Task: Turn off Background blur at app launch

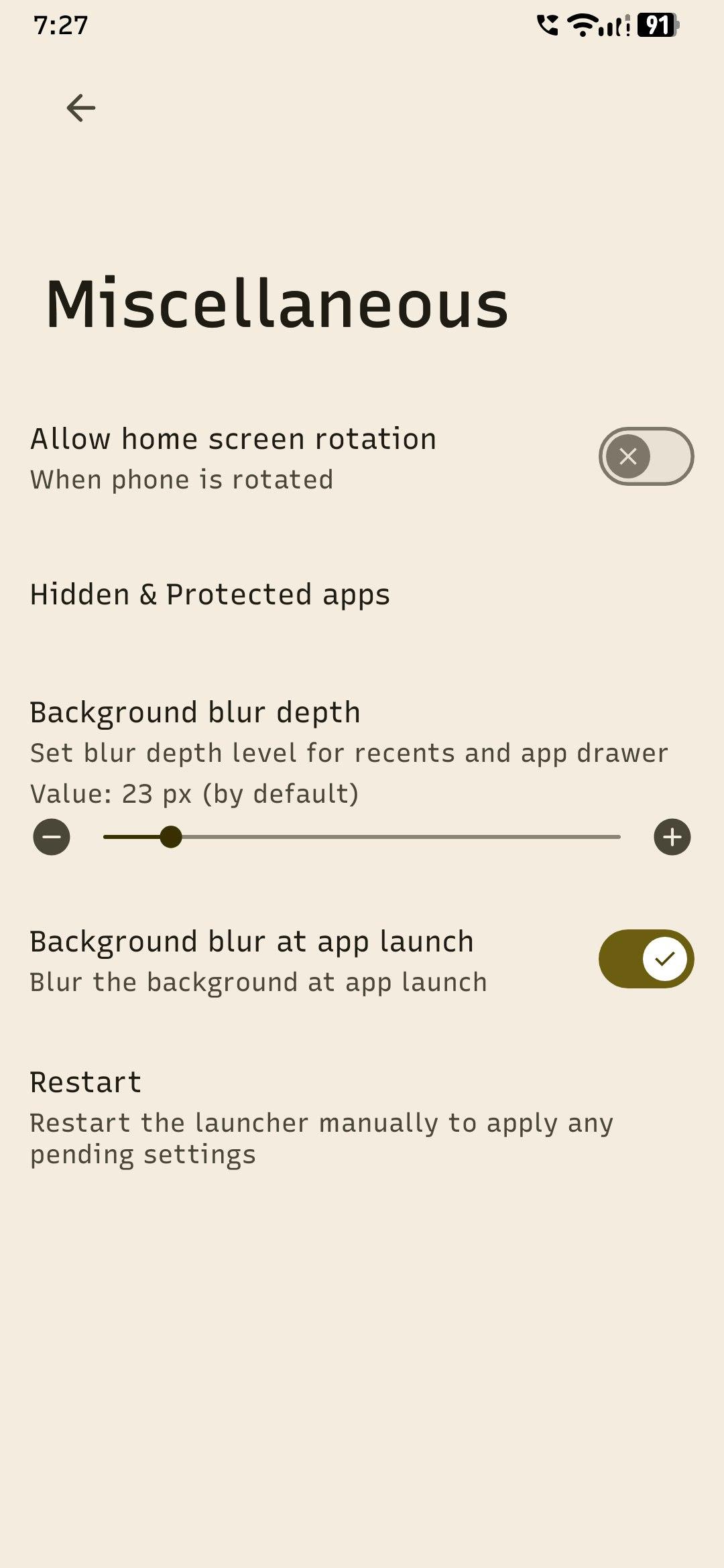Action: tap(646, 959)
